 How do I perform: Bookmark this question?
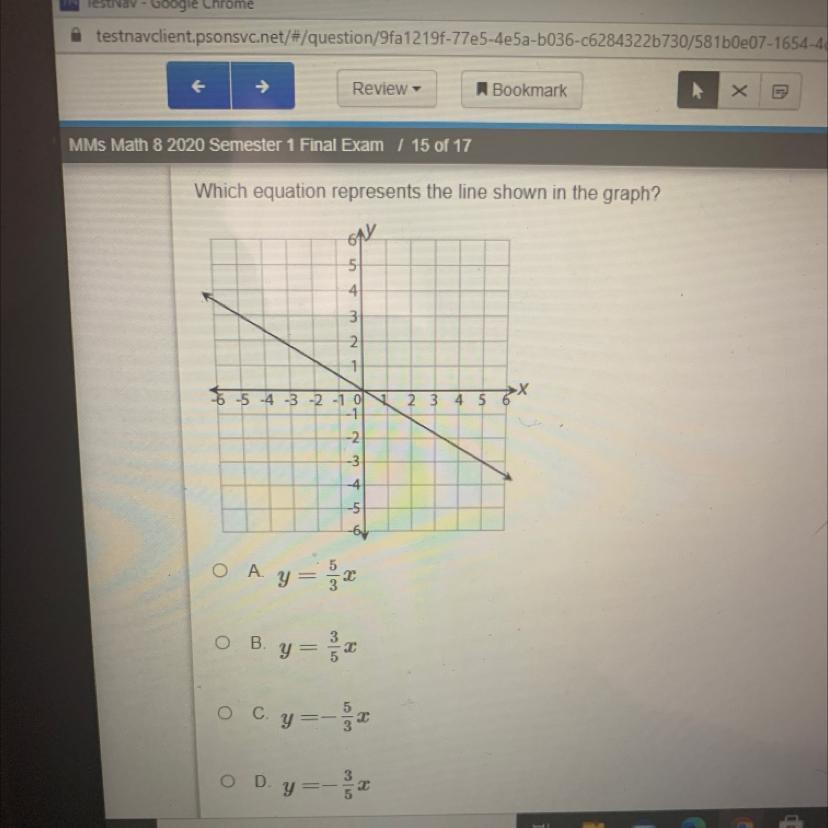click(x=522, y=90)
